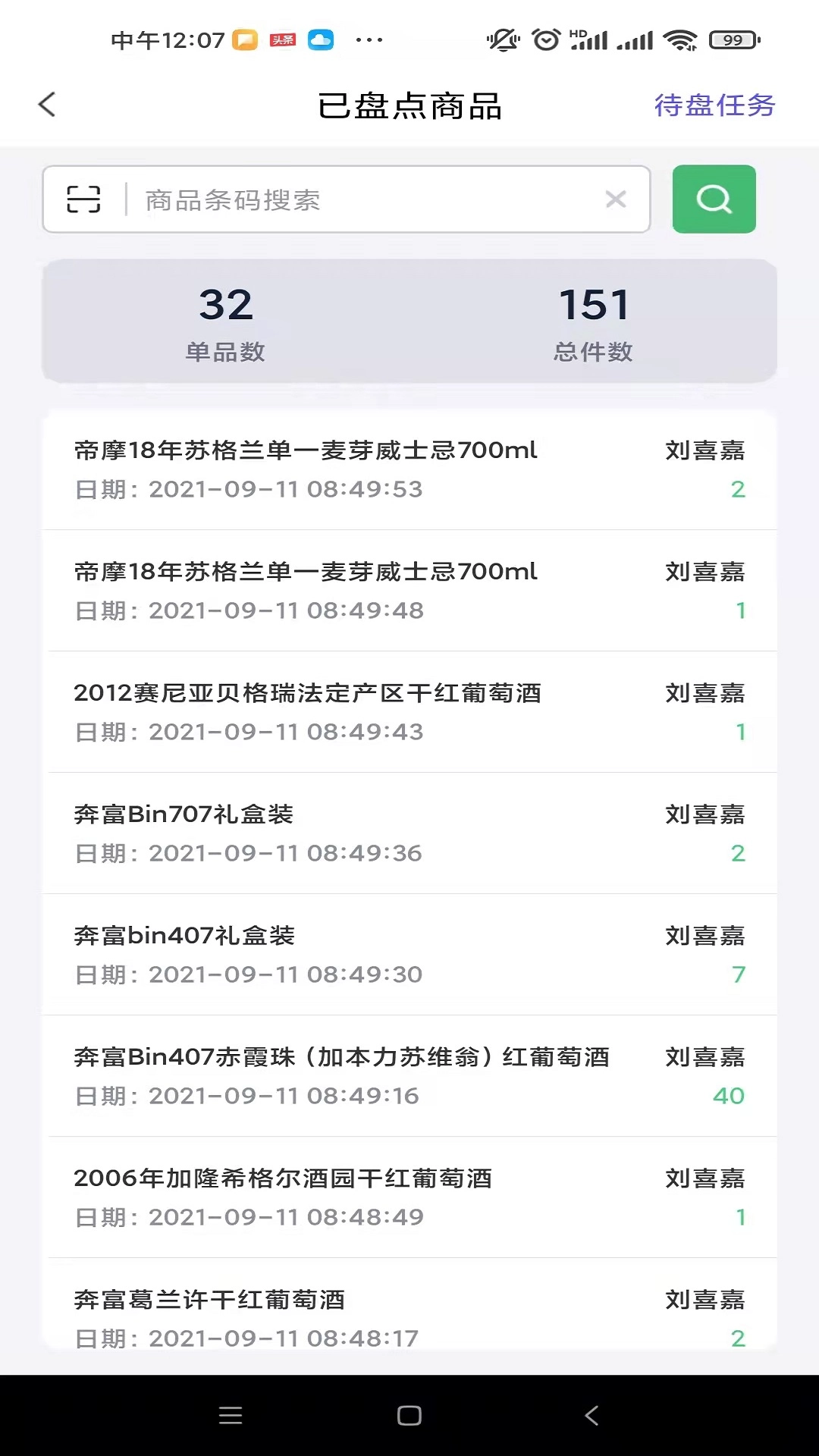Clear the search field with the X icon
Screen dimensions: 819x1456
(x=616, y=199)
